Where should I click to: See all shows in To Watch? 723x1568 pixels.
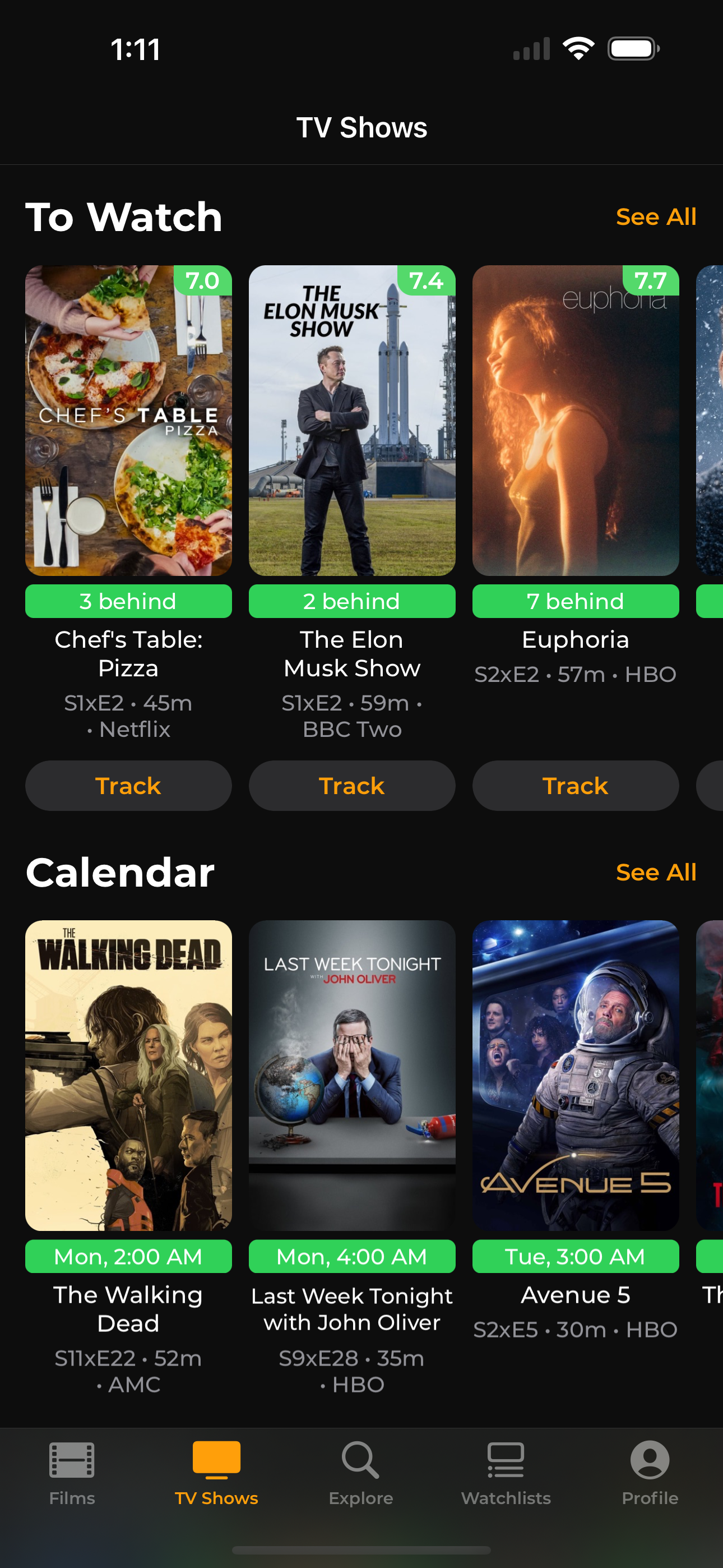tap(655, 216)
